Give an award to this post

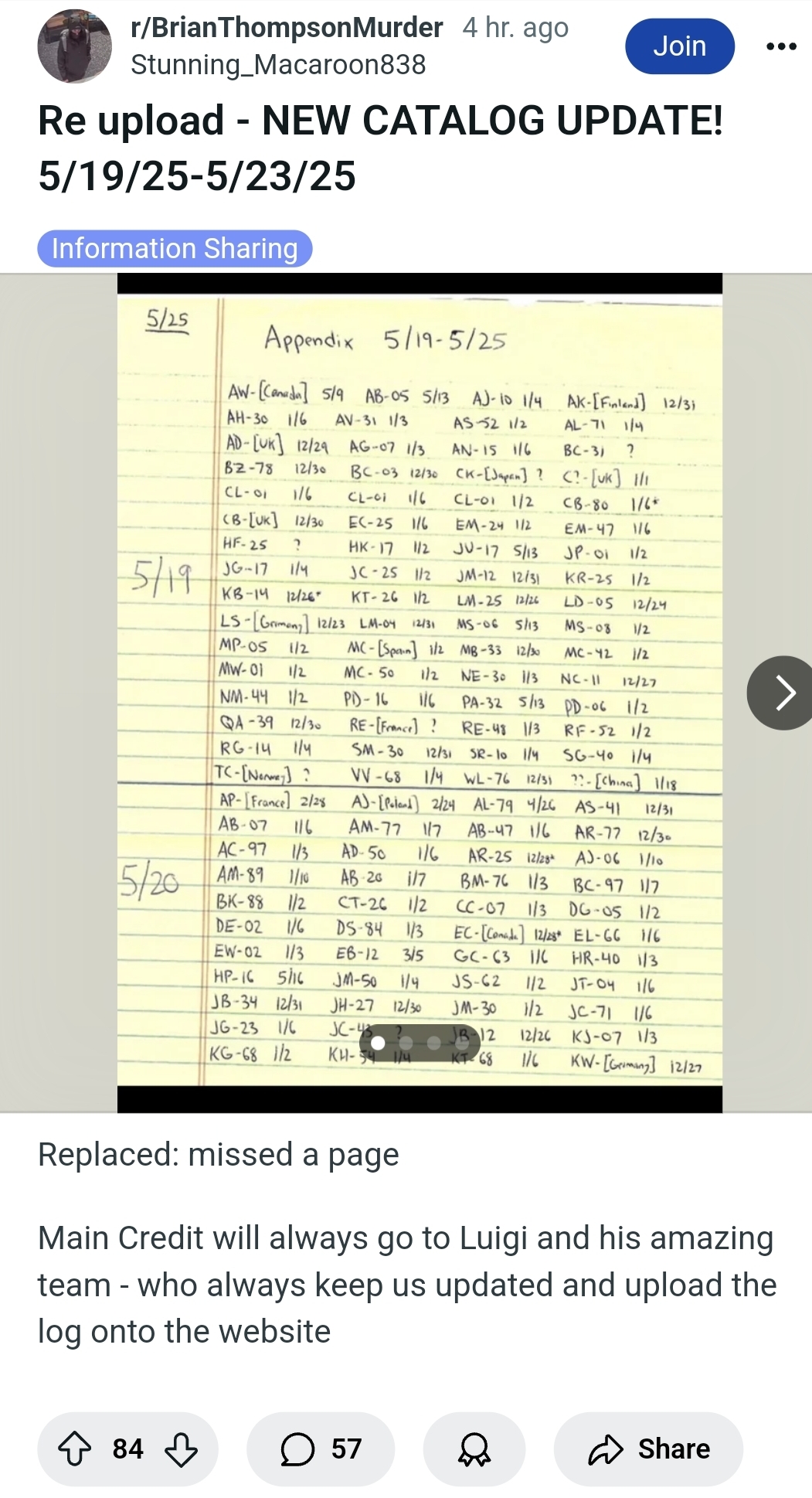(x=474, y=1449)
